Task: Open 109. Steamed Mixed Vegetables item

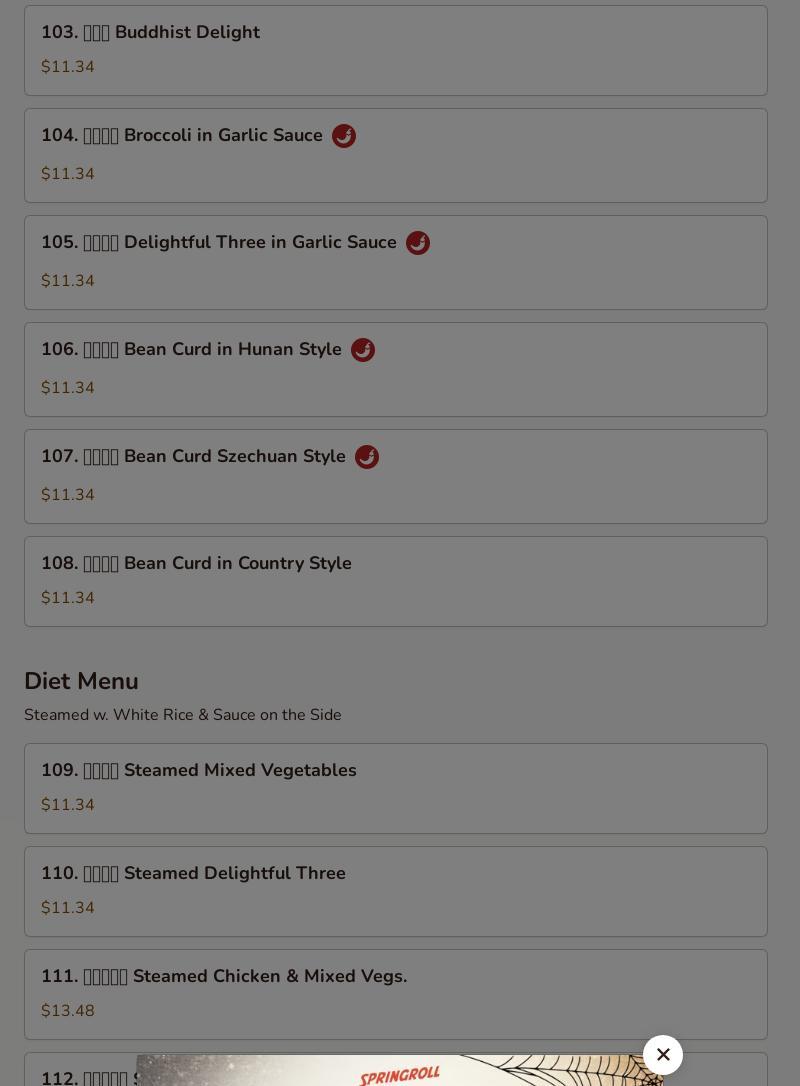Action: pos(395,788)
